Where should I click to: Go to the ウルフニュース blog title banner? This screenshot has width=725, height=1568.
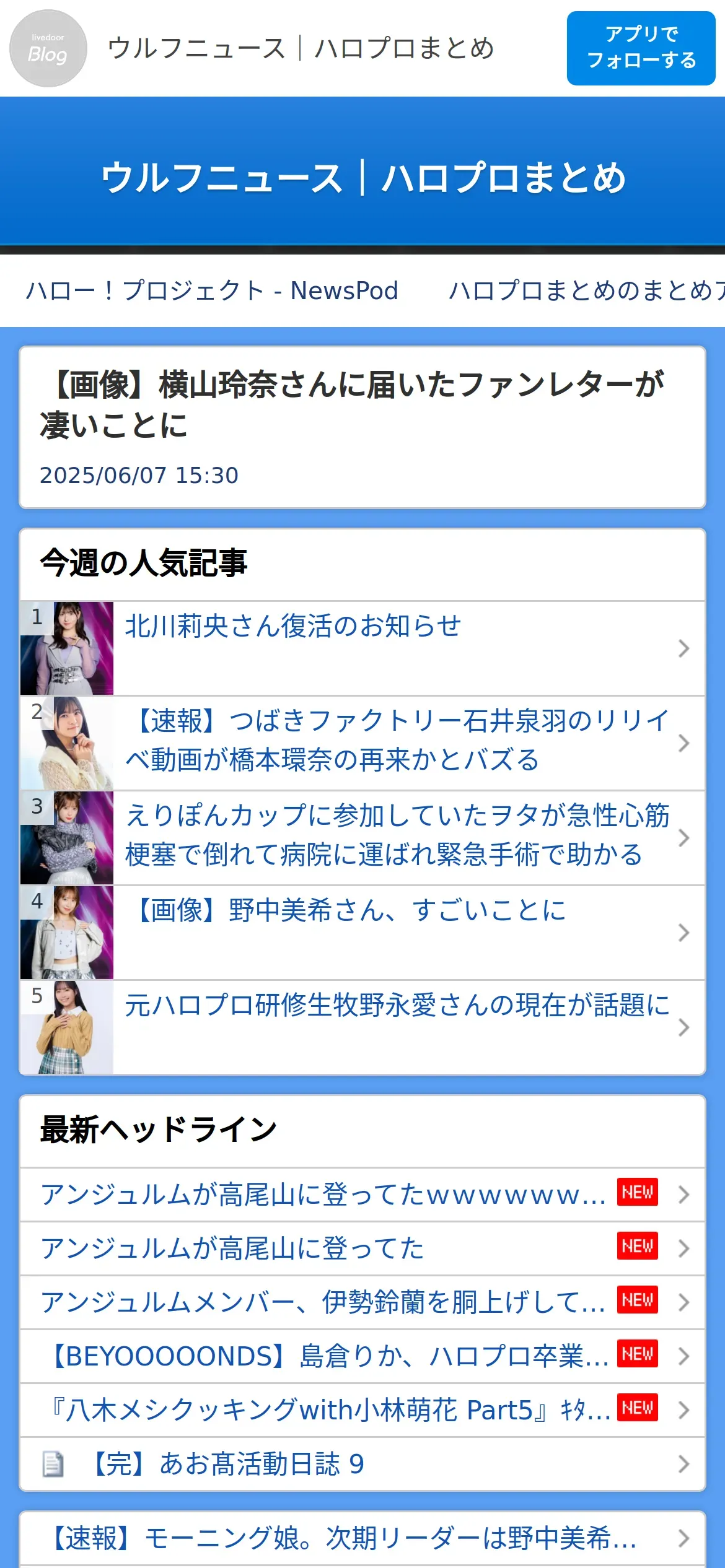coord(362,178)
